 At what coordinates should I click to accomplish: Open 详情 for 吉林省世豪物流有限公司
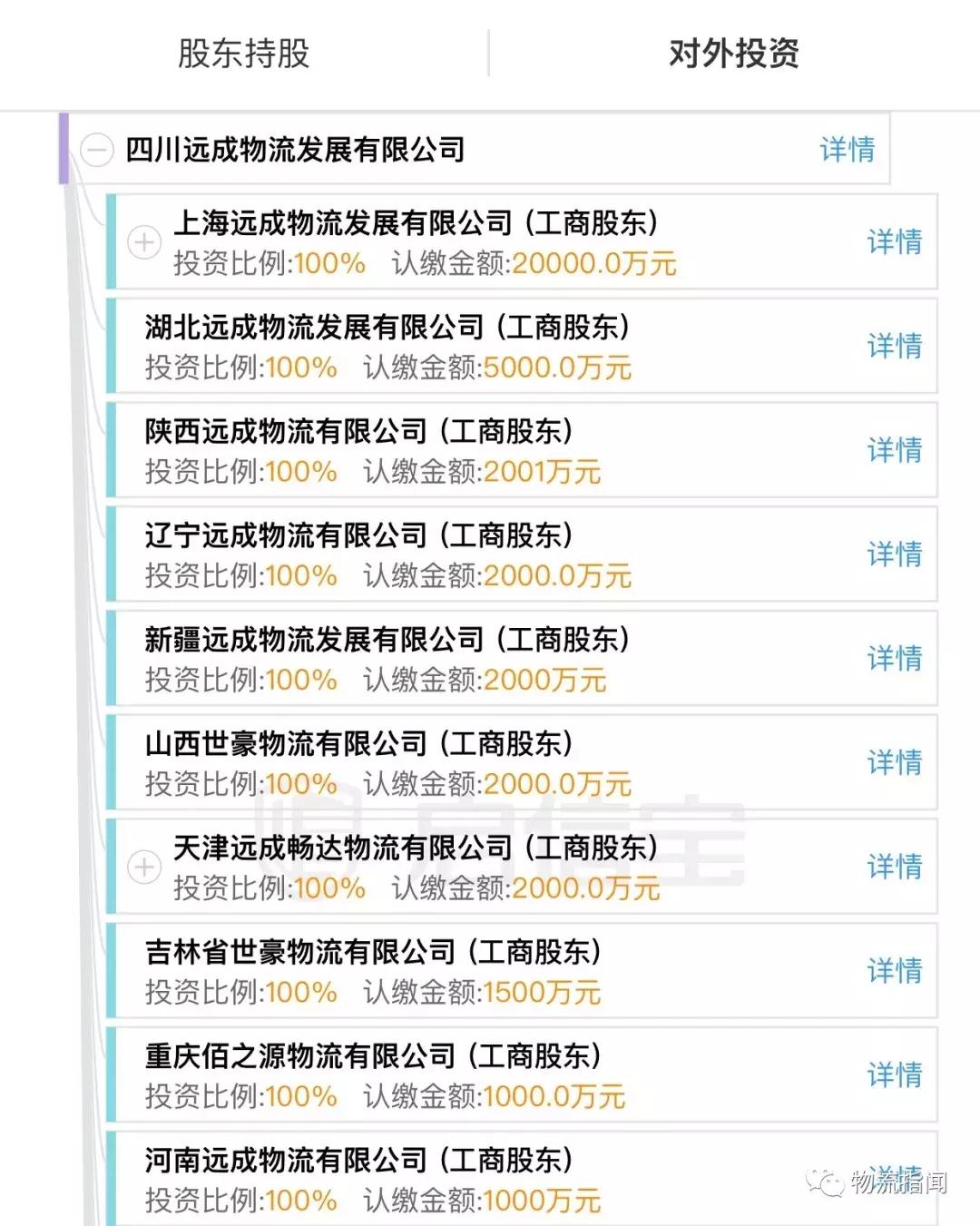click(897, 971)
